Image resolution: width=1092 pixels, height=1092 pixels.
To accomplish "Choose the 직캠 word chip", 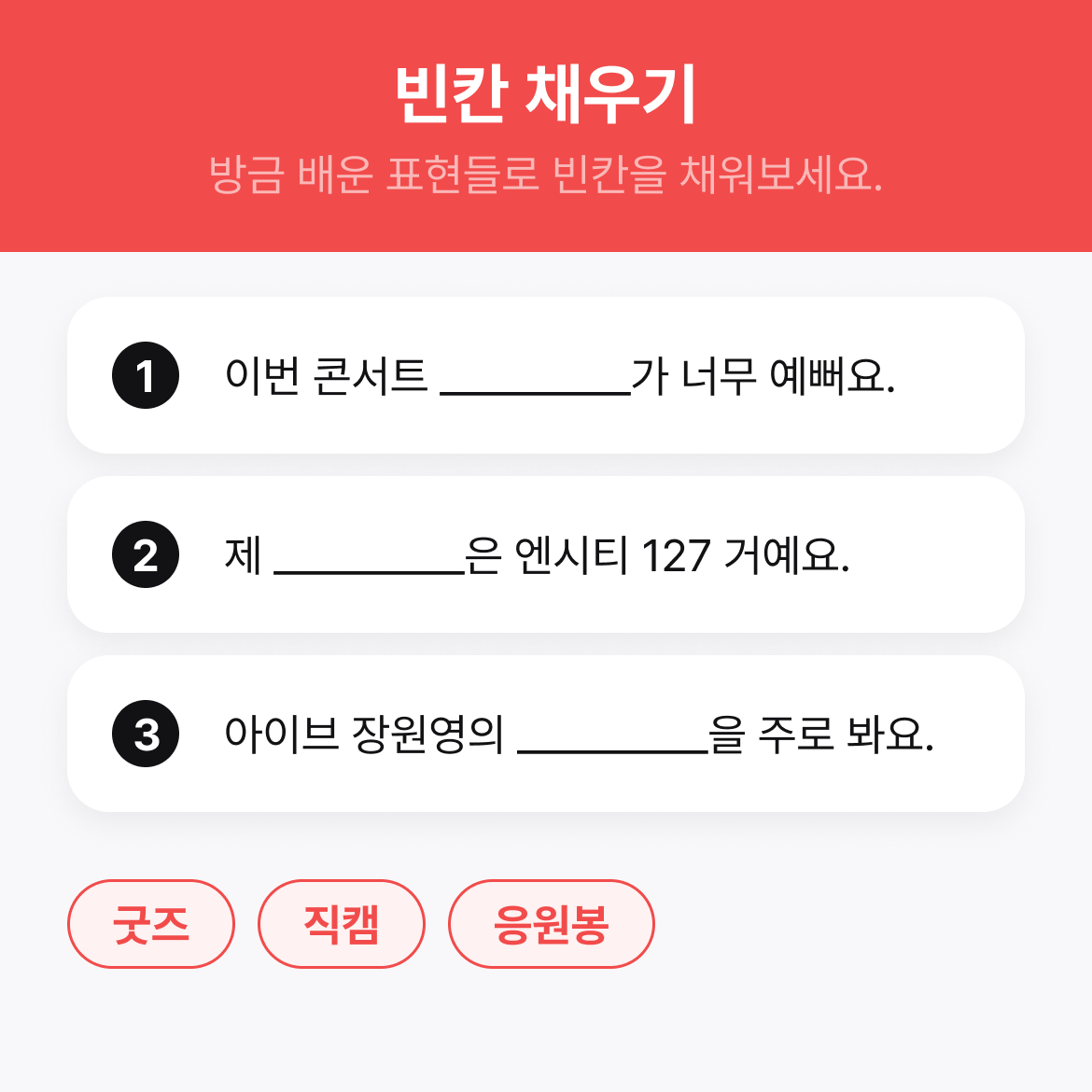I will (342, 924).
